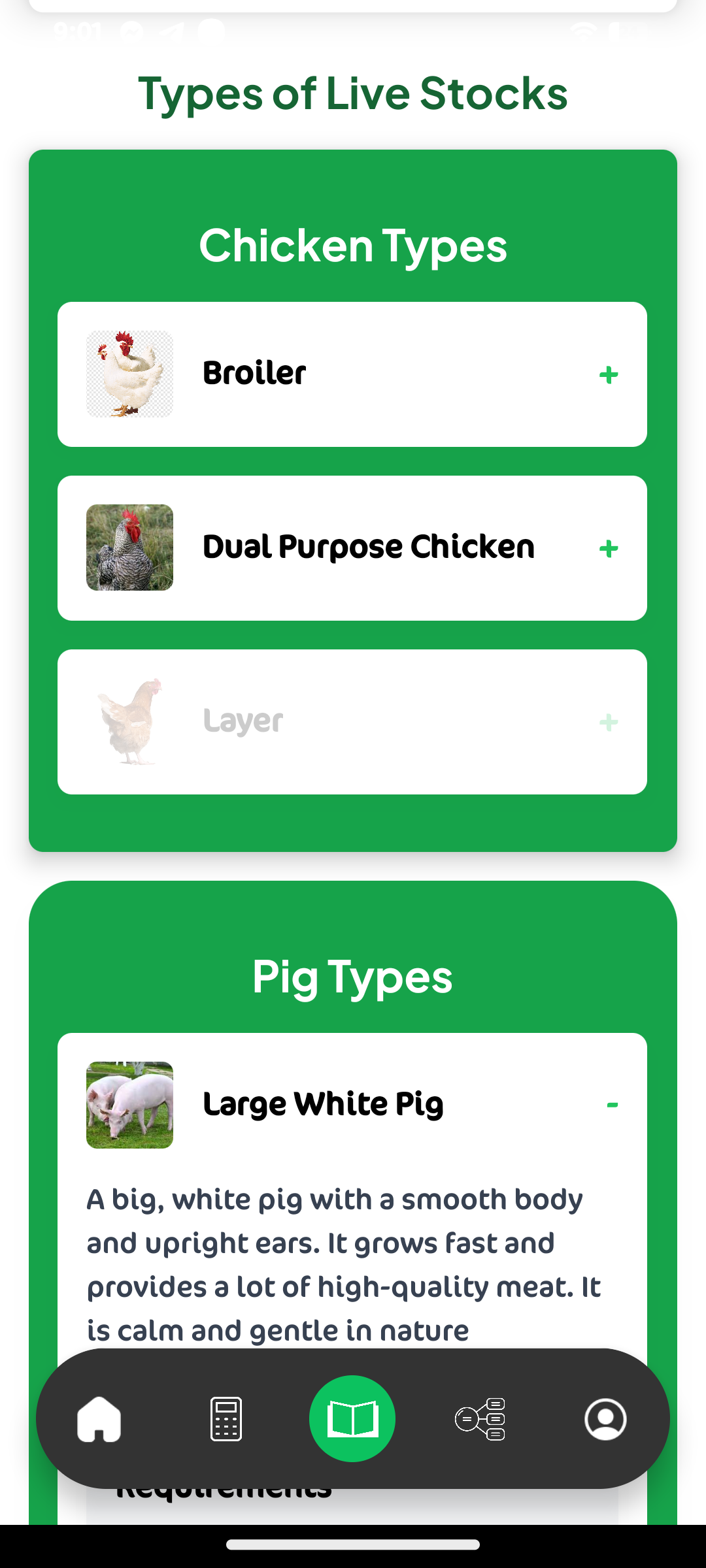Open the profile tab
This screenshot has height=1568, width=706.
(x=605, y=1419)
